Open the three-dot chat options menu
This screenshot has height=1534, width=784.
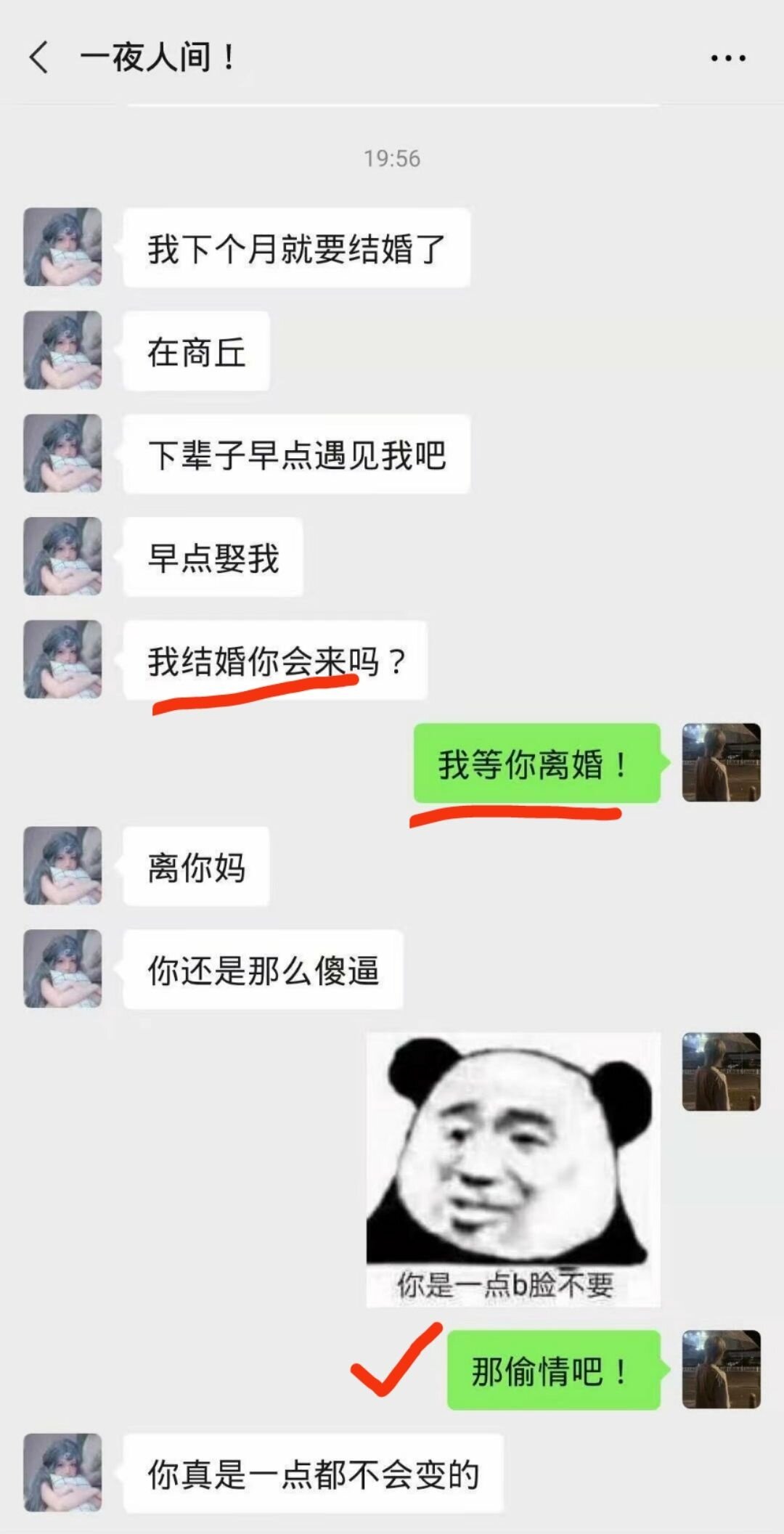click(x=727, y=58)
